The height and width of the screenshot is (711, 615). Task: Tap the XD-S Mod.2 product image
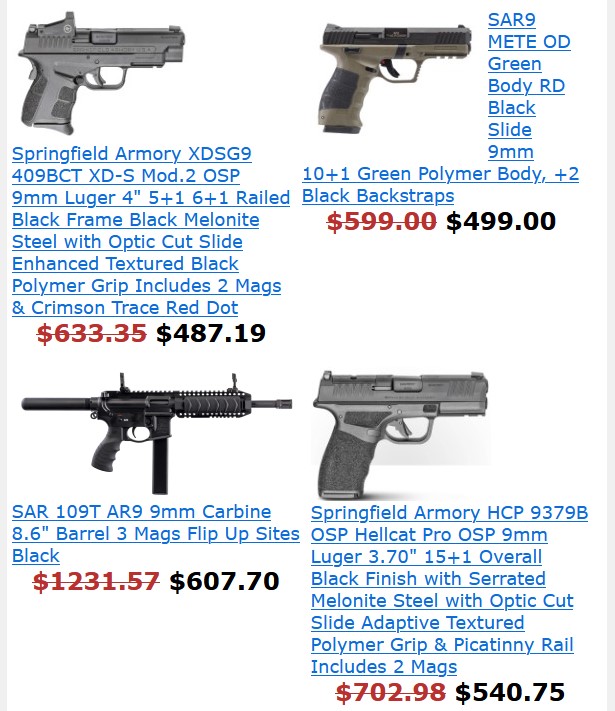103,74
